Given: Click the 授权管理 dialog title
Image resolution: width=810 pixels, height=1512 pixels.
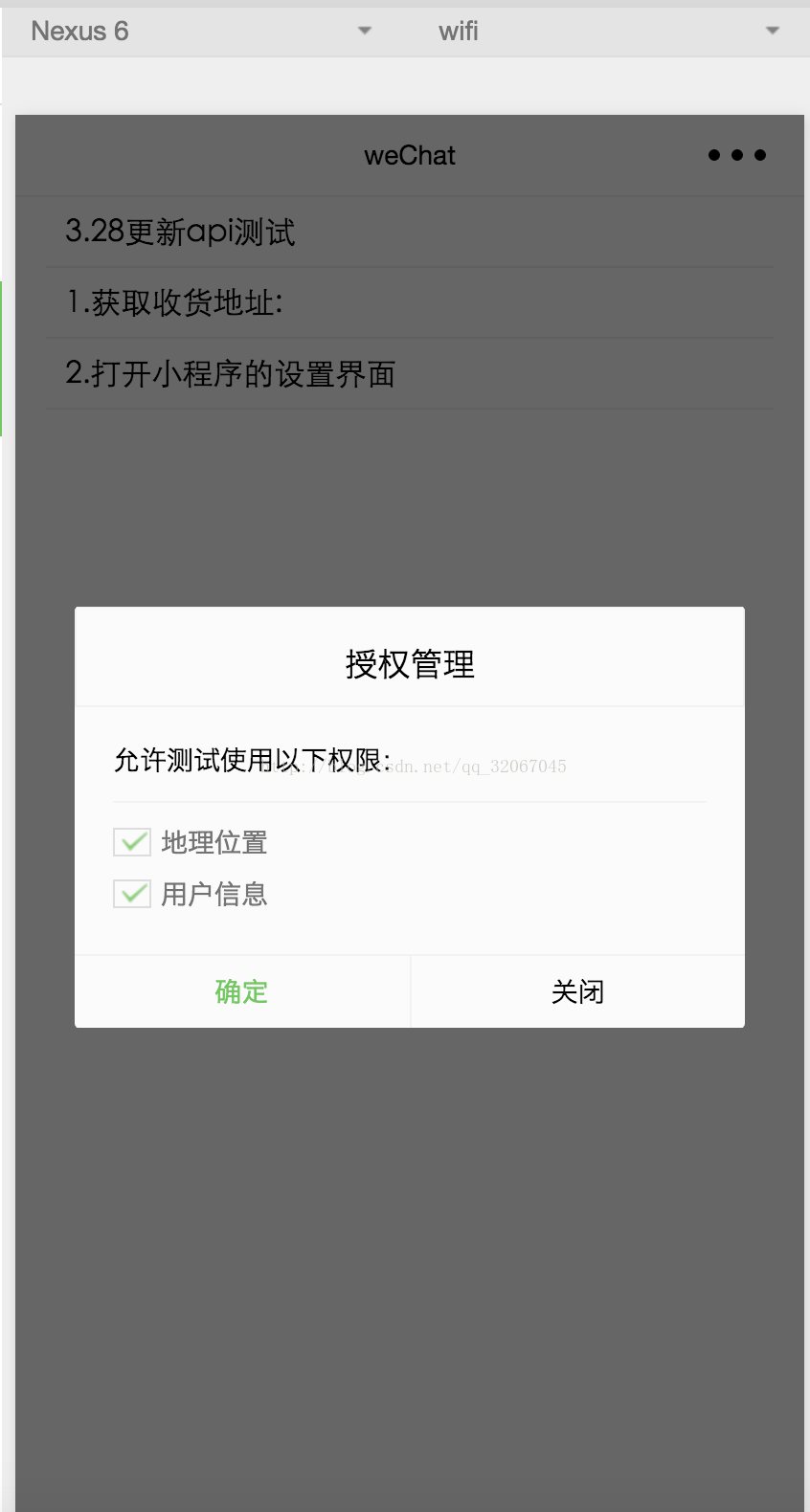Looking at the screenshot, I should (410, 664).
